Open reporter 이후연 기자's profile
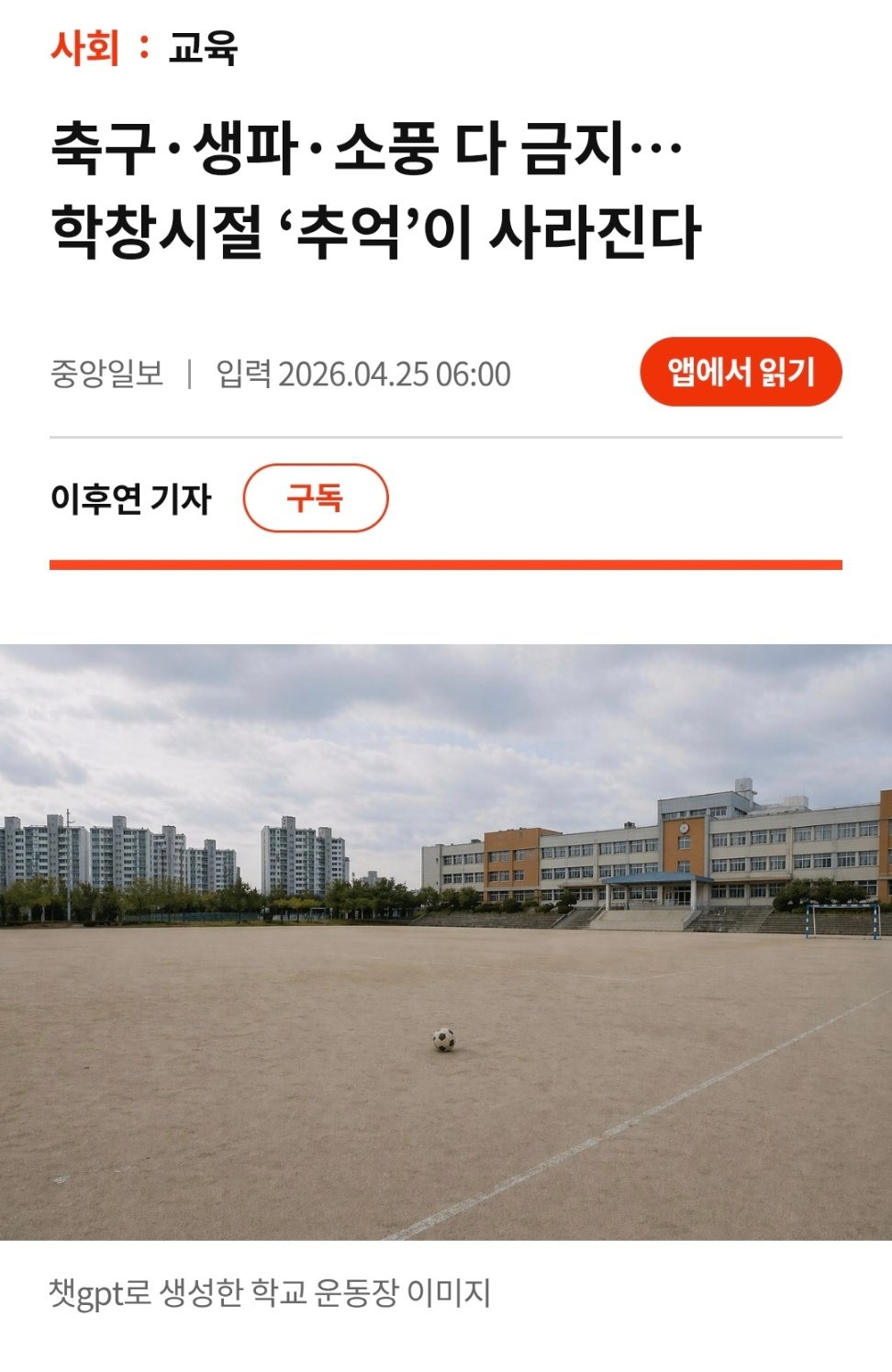 click(x=130, y=499)
